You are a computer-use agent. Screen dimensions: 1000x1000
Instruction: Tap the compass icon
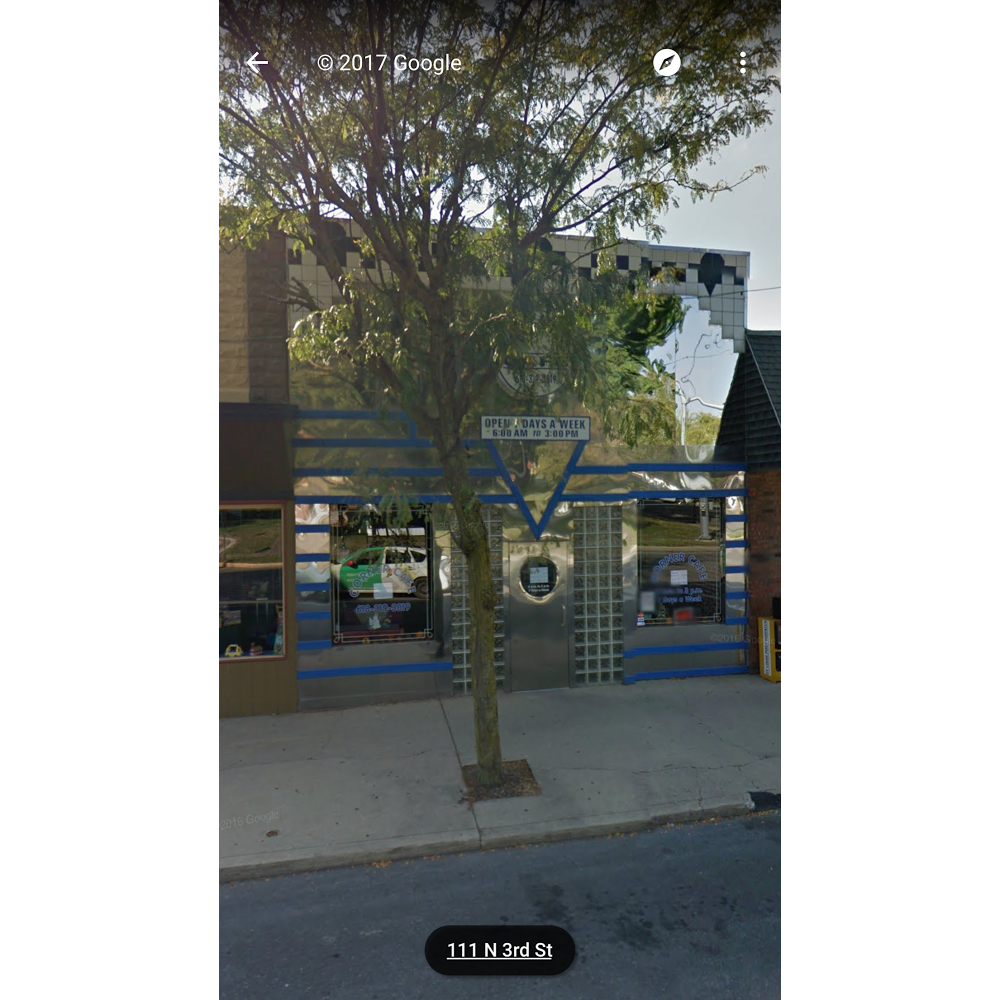click(667, 63)
